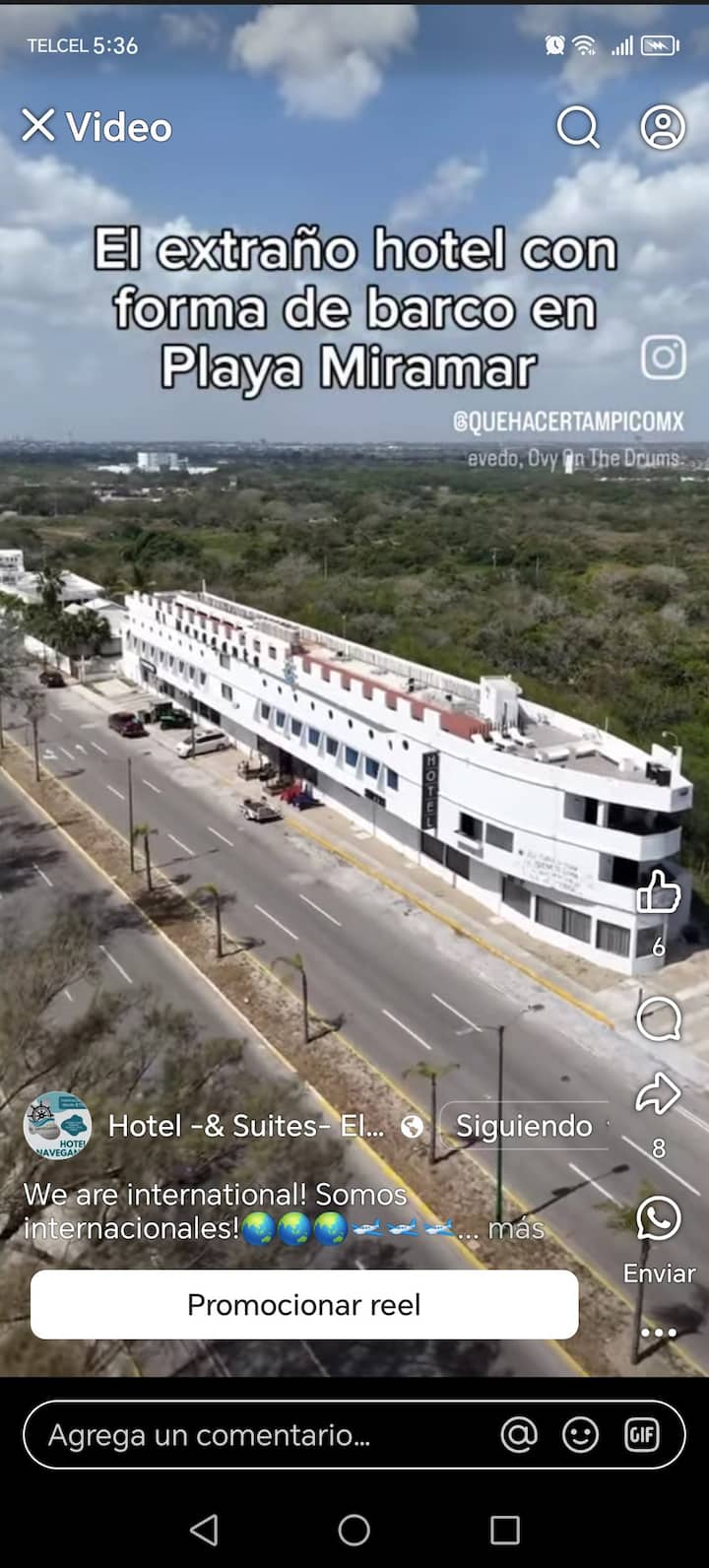Viewport: 709px width, 1568px height.
Task: Open Hotel & Suites page avatar
Action: pos(57,1126)
